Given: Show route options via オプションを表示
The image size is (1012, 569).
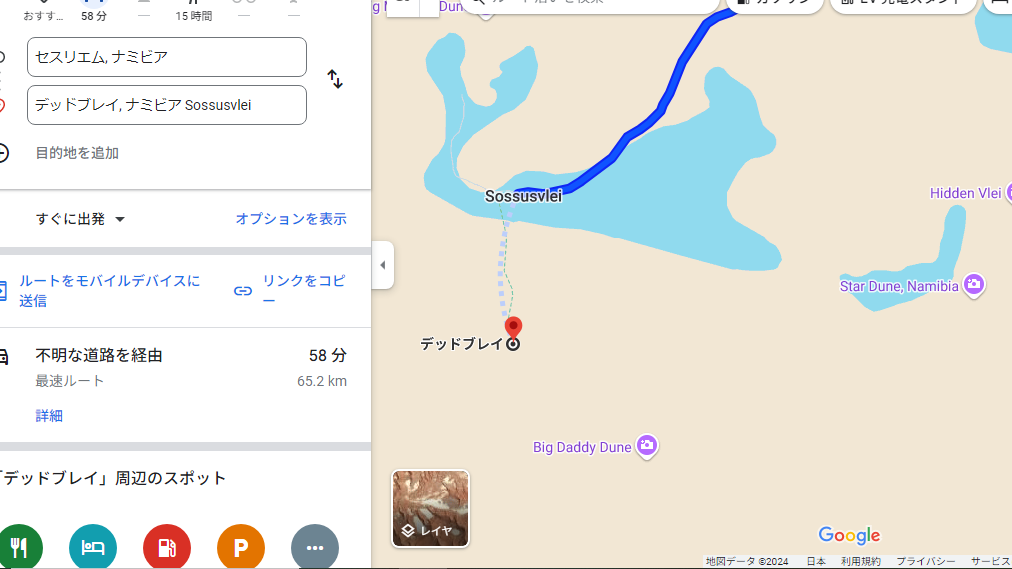Looking at the screenshot, I should 291,219.
